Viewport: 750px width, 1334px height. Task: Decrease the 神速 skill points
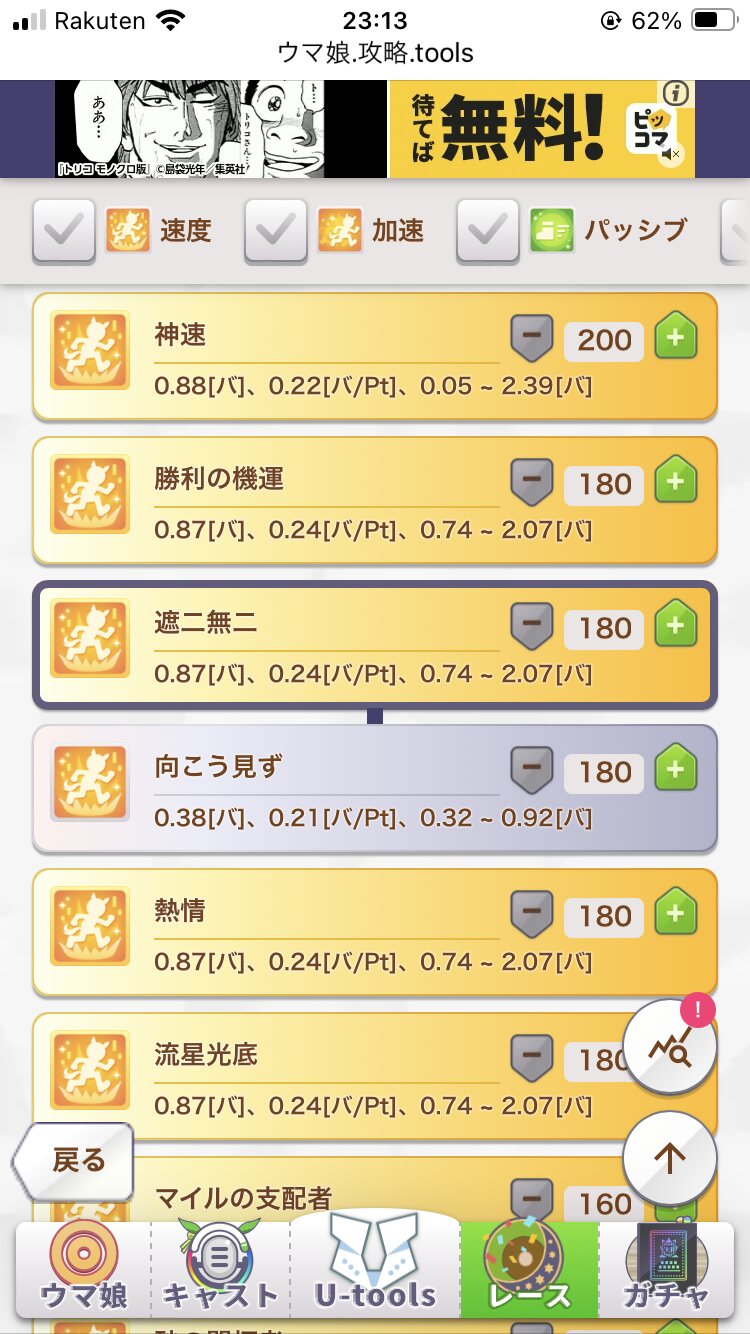click(x=532, y=339)
